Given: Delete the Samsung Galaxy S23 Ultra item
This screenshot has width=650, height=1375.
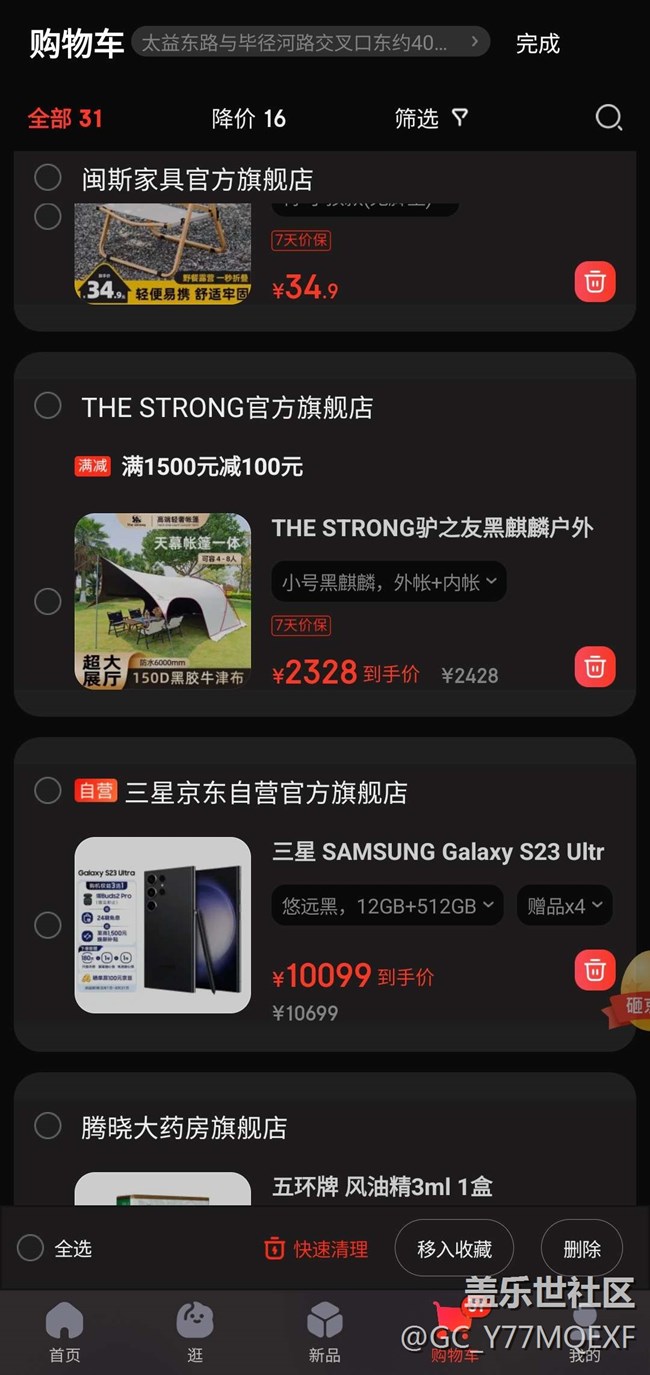Looking at the screenshot, I should [x=595, y=969].
